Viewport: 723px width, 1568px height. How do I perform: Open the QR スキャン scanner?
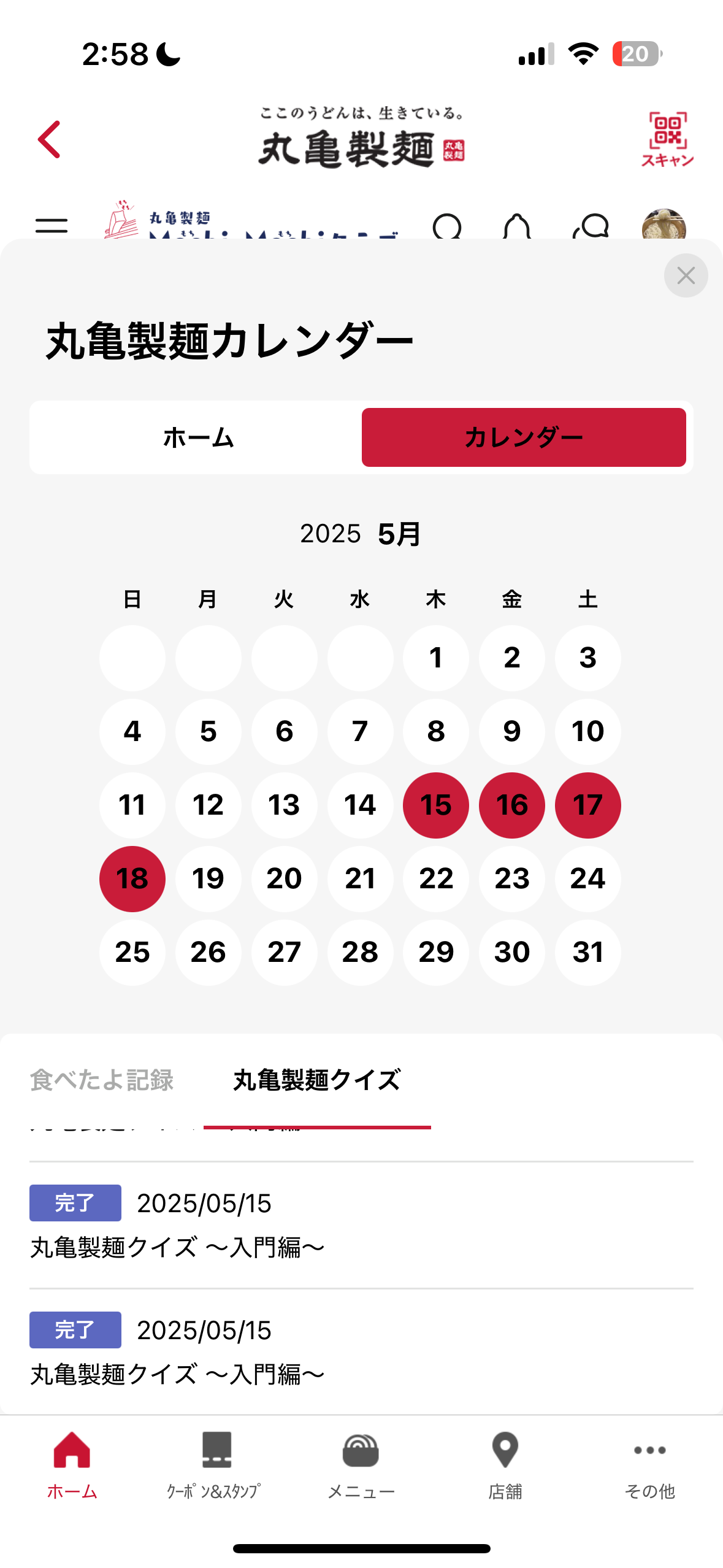pyautogui.click(x=667, y=139)
